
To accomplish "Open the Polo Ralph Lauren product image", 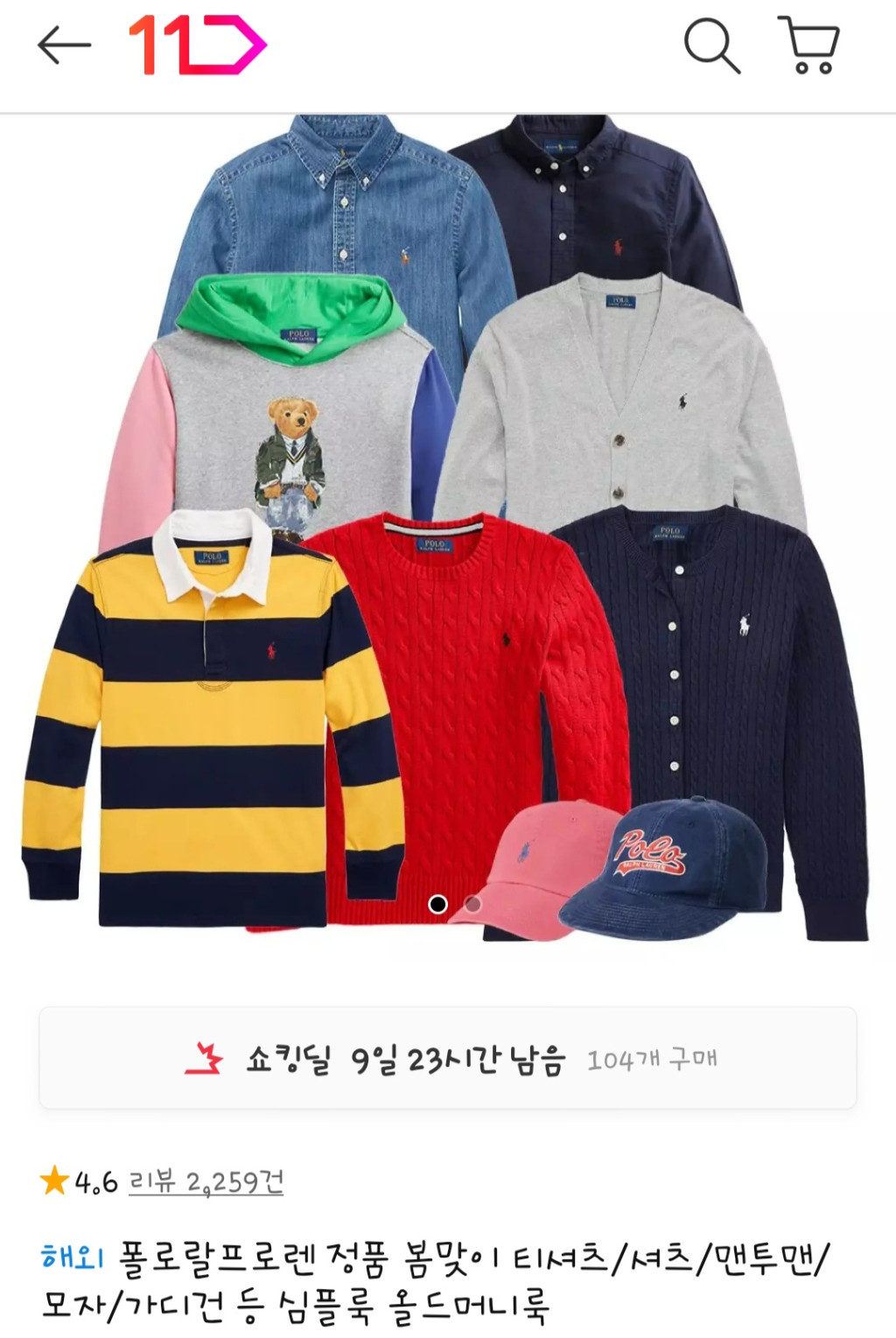I will [x=448, y=525].
